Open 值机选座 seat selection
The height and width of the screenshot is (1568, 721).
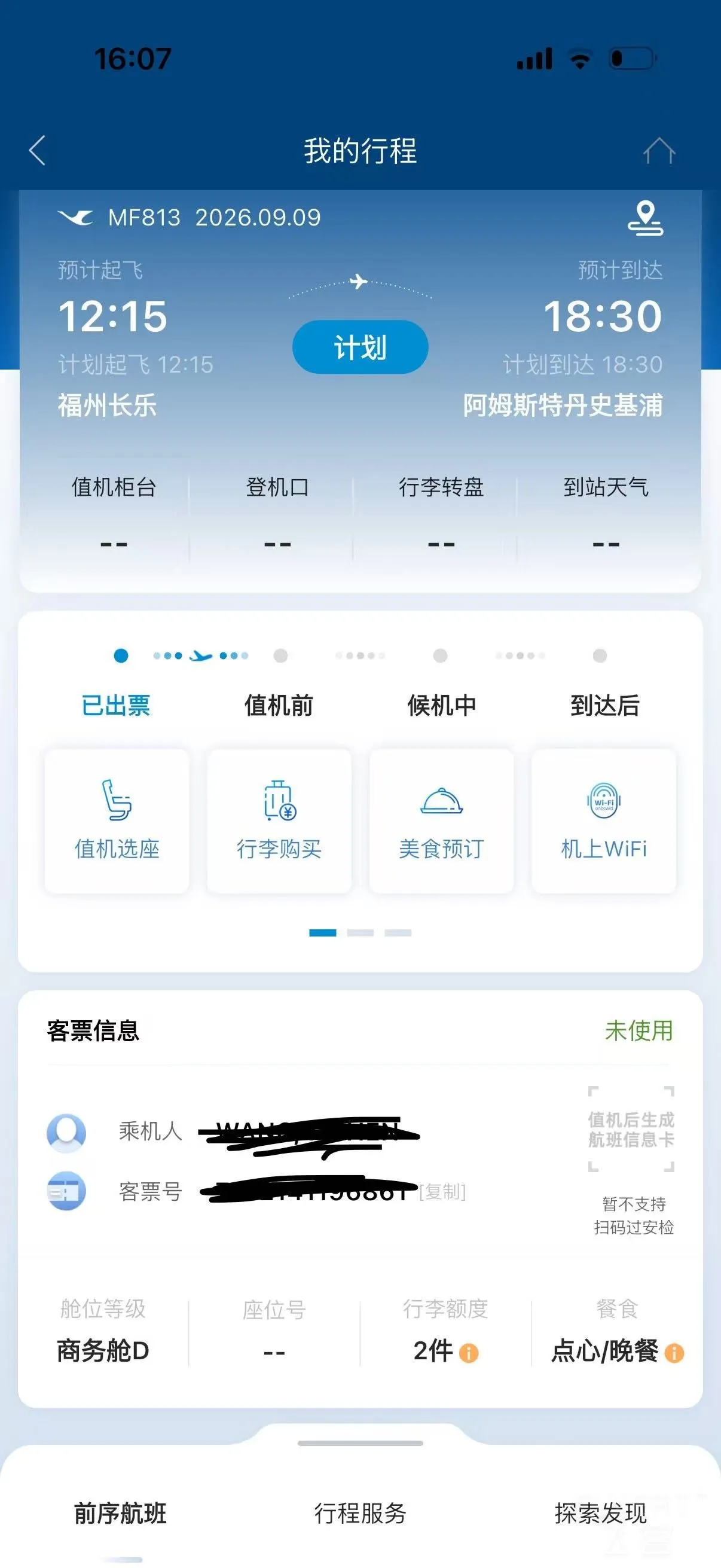(x=117, y=820)
